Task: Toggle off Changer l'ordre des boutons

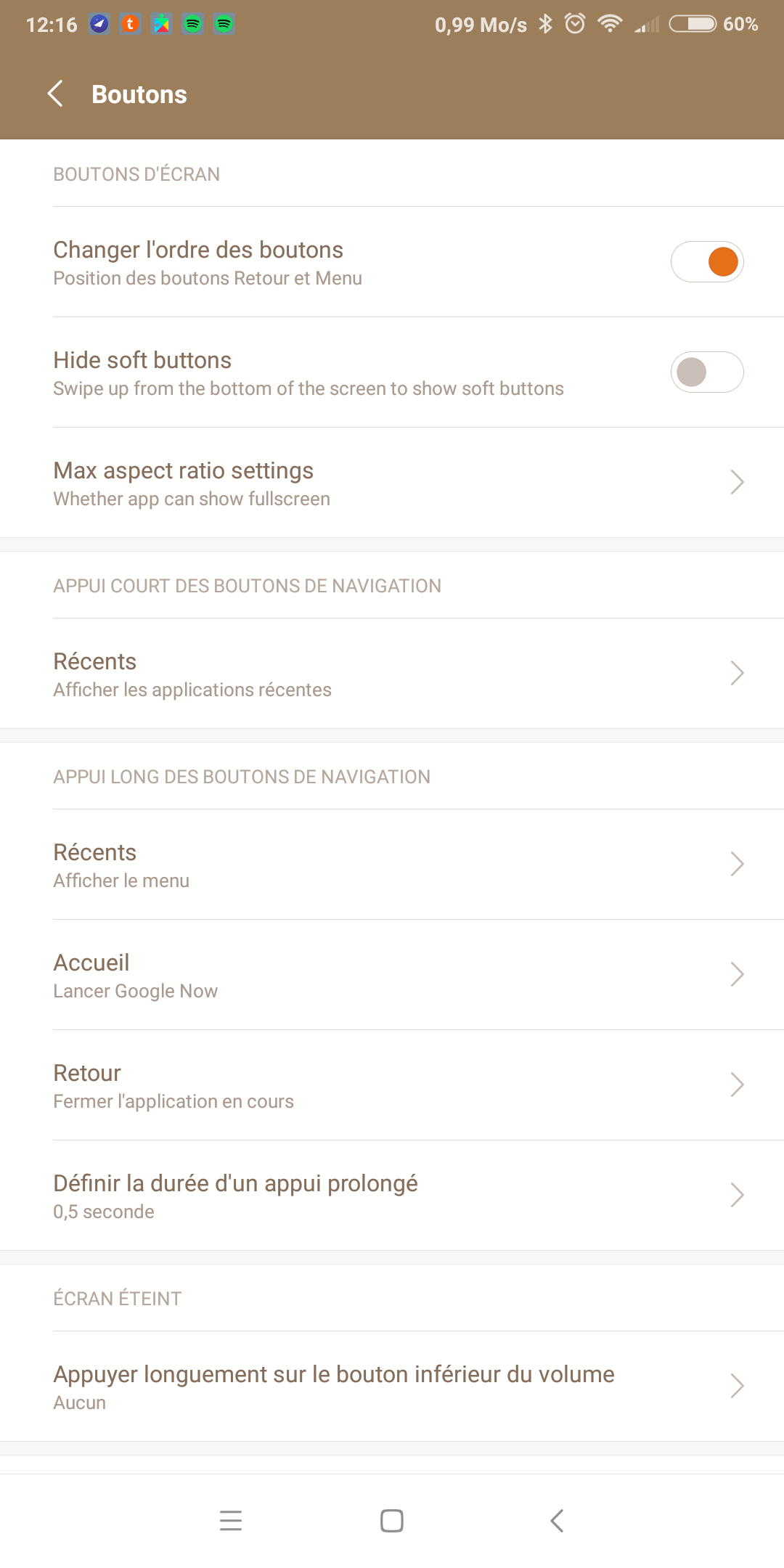Action: tap(706, 262)
